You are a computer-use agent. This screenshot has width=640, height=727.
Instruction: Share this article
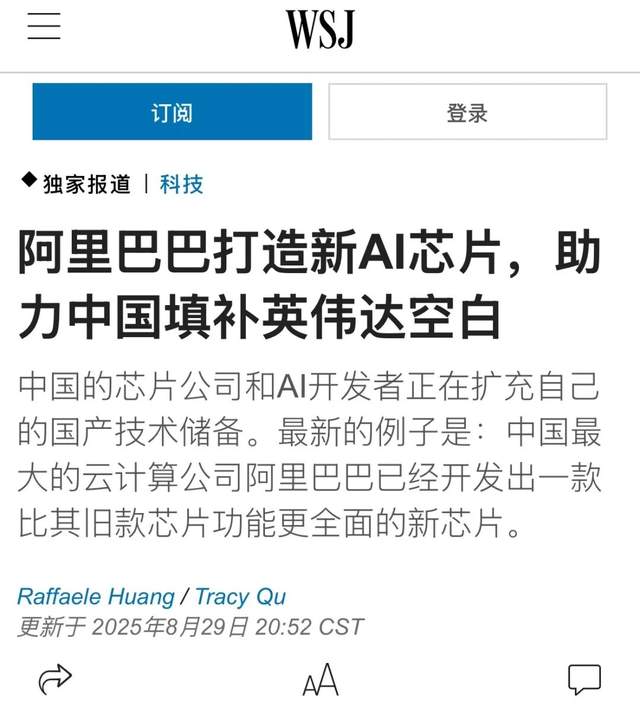pyautogui.click(x=55, y=681)
